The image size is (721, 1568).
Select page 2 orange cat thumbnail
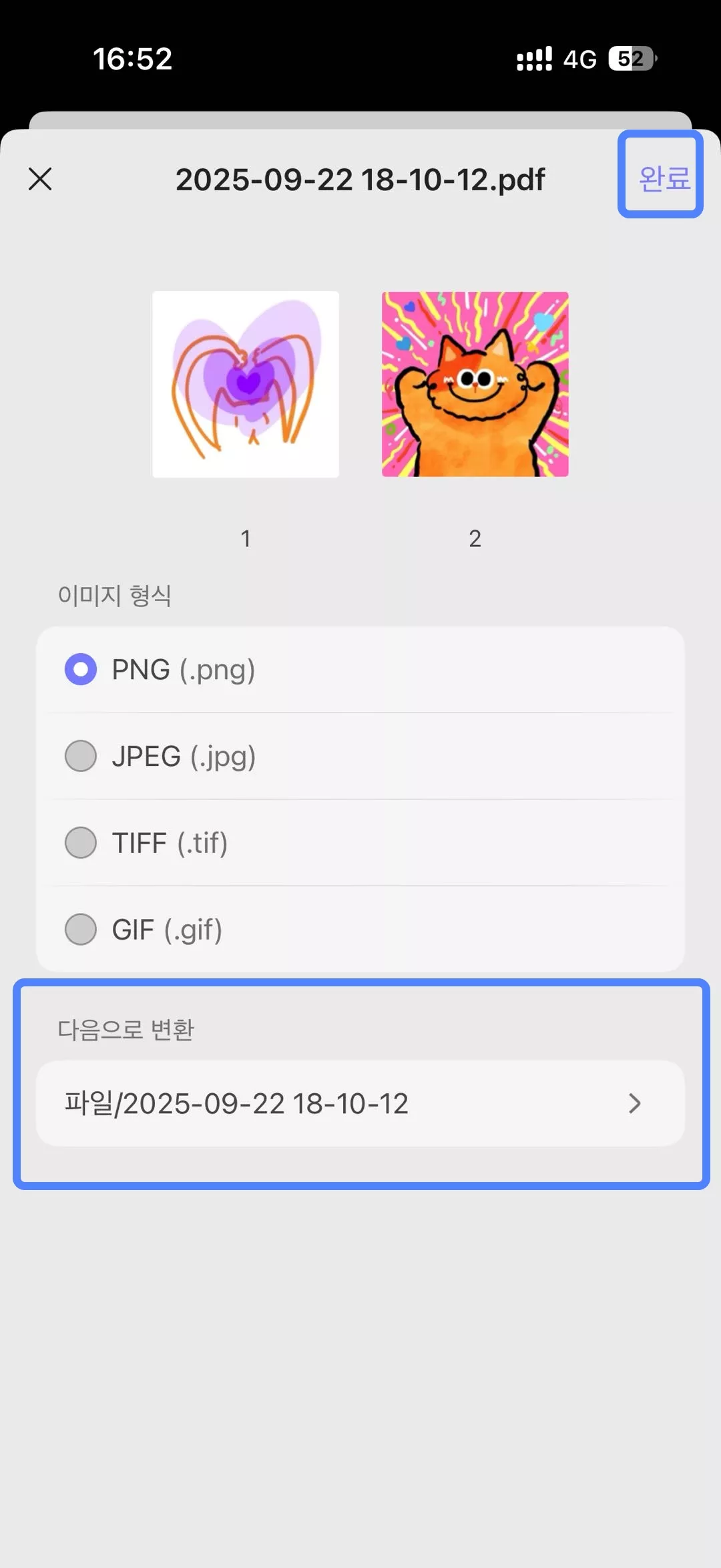(x=475, y=385)
